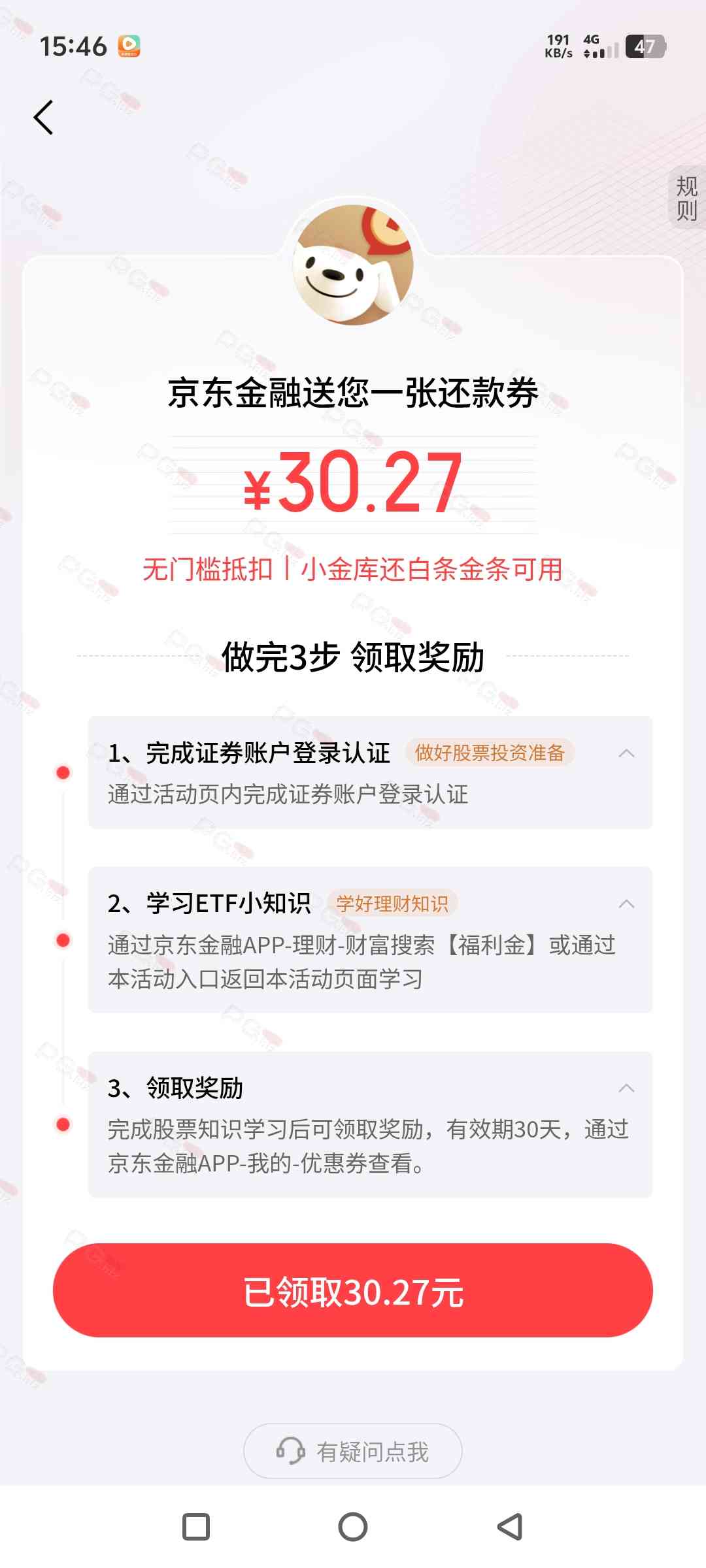Go to the system home screen
The height and width of the screenshot is (1568, 706).
click(x=353, y=1527)
